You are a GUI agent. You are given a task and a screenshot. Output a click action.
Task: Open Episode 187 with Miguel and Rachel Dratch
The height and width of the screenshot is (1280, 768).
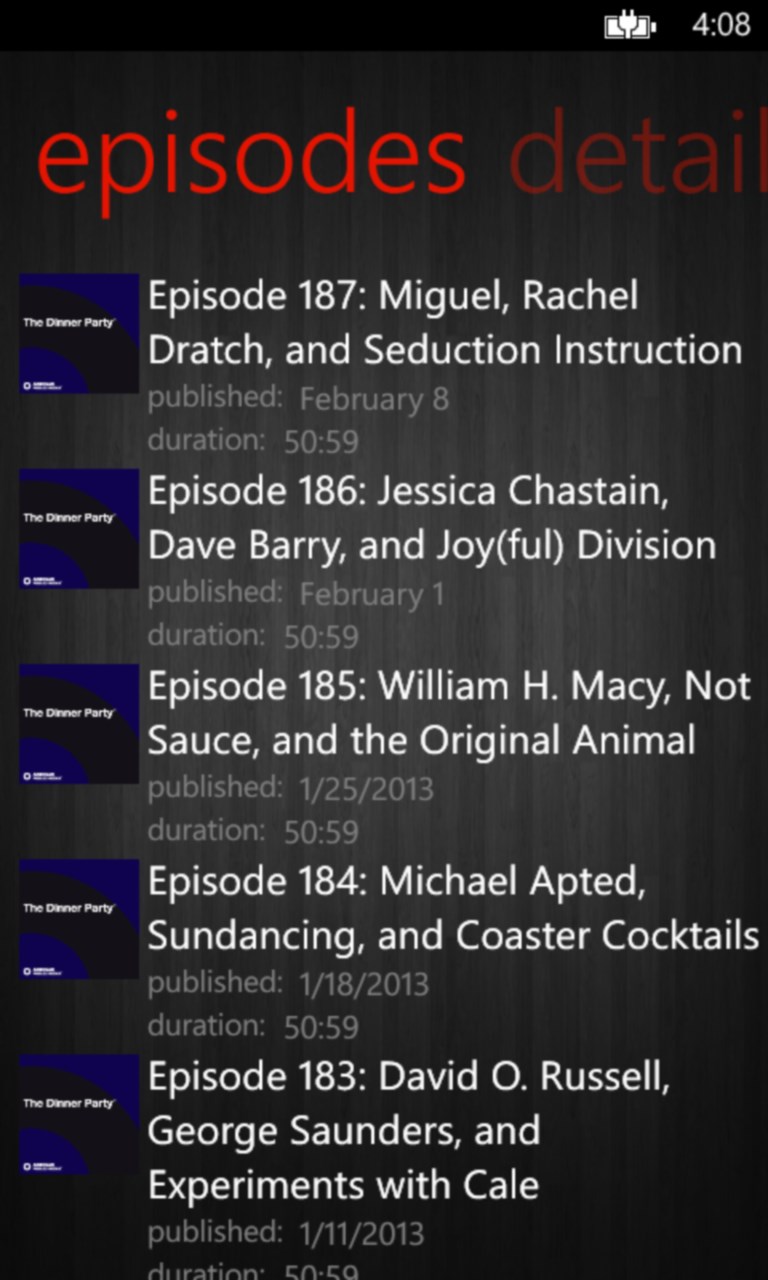pos(444,323)
